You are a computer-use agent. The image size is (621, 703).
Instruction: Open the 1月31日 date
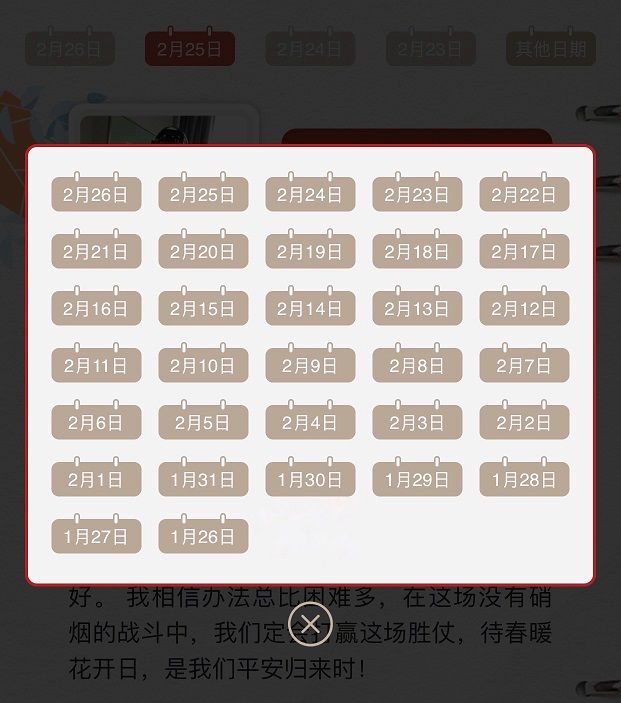point(203,480)
